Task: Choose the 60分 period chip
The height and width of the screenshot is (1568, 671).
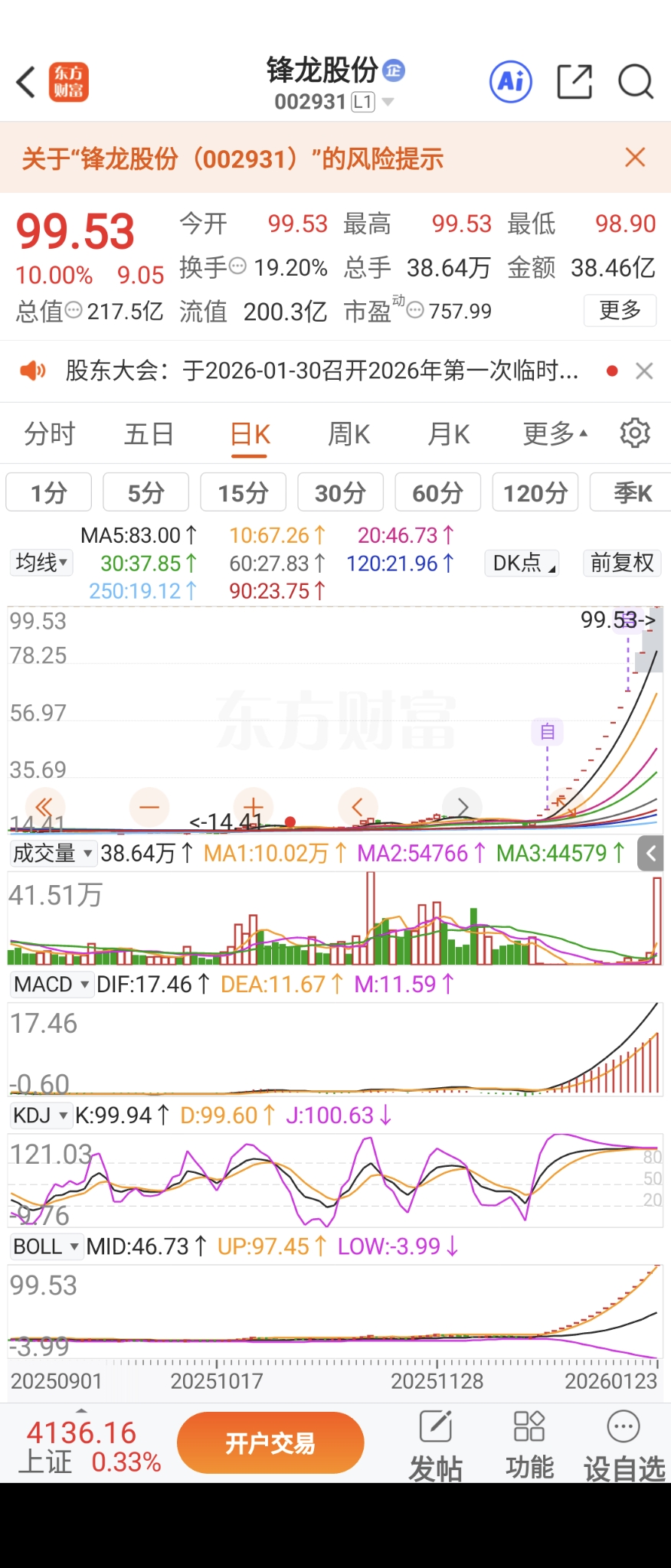Action: [x=437, y=492]
